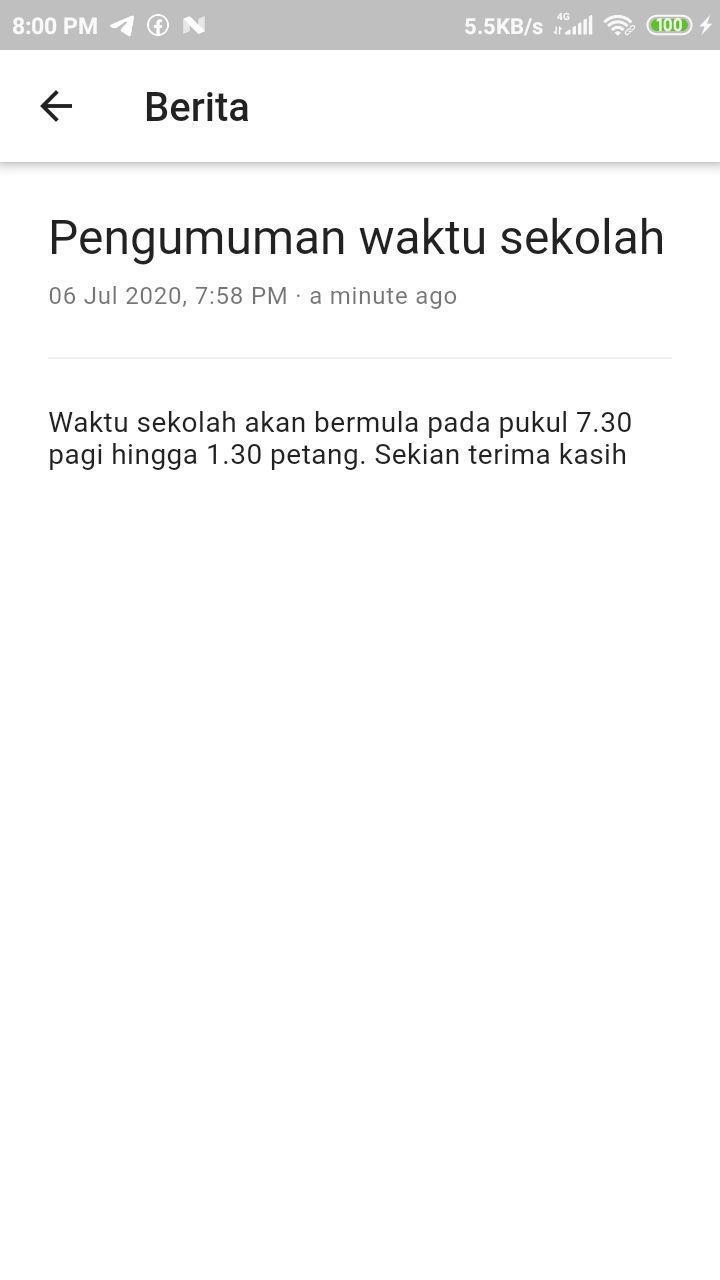Tap the 4G cellular signal bars
720x1280 pixels.
coord(578,26)
